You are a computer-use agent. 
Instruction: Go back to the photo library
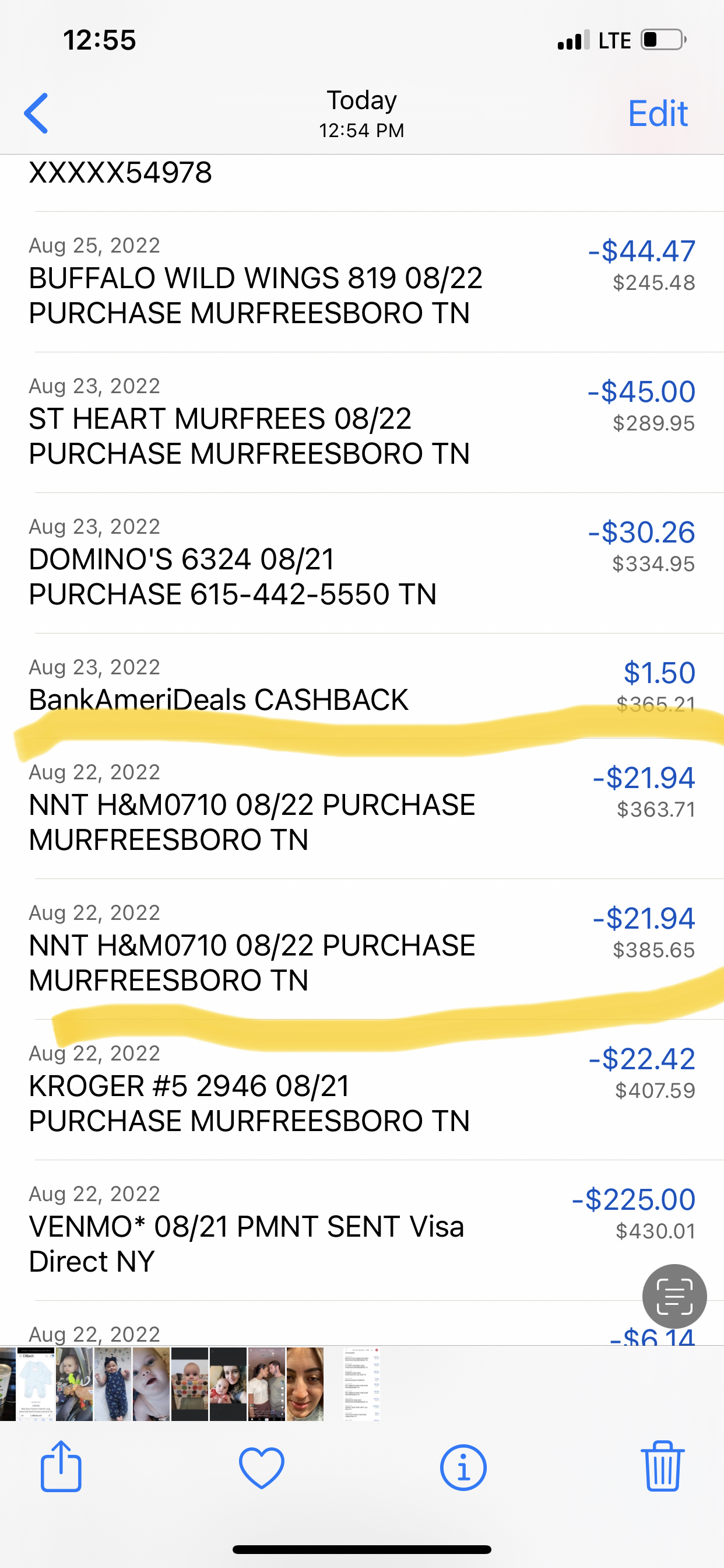coord(36,113)
